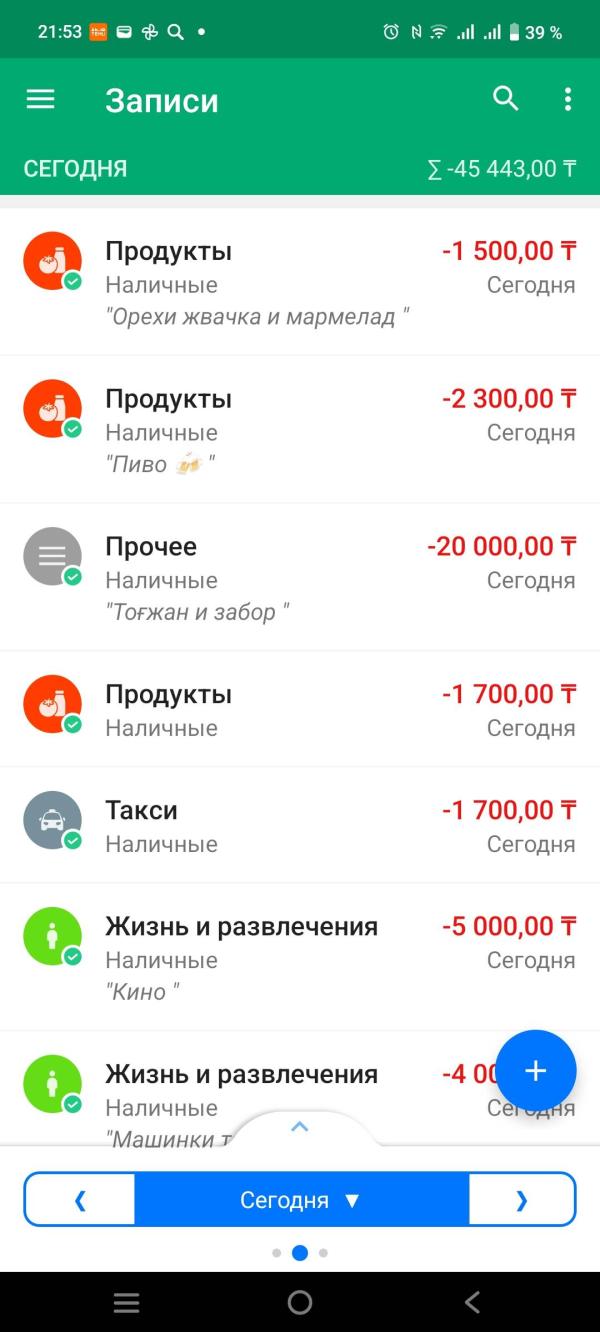The width and height of the screenshot is (600, 1332).
Task: Go back with system back button
Action: point(473,1302)
